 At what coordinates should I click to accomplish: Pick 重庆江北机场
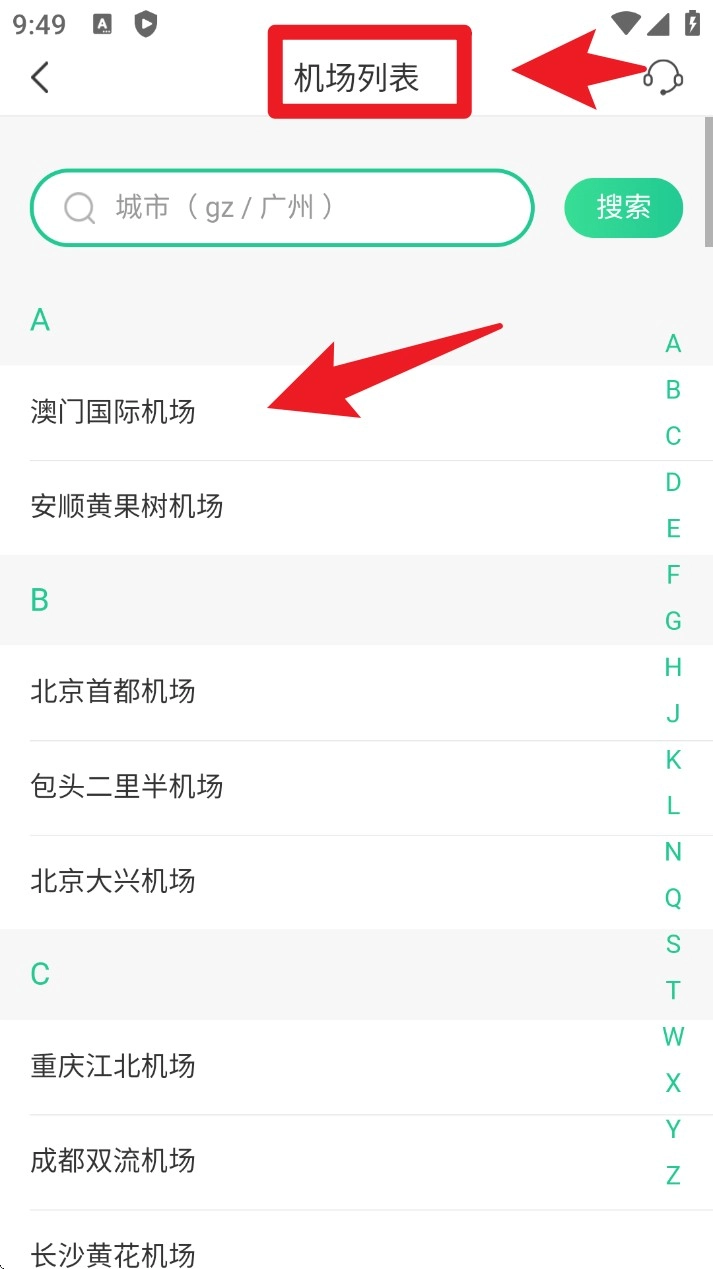point(113,1067)
